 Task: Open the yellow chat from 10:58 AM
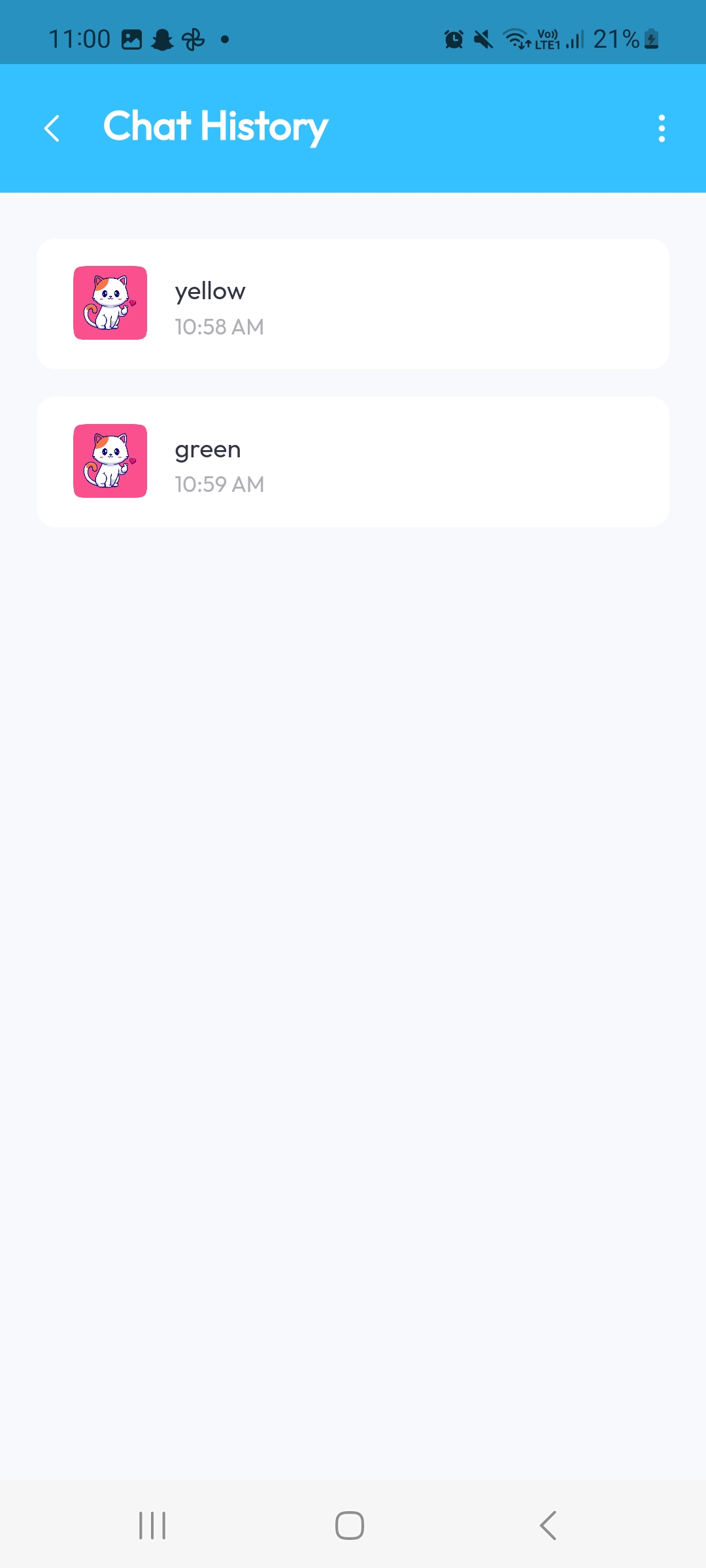pos(353,304)
